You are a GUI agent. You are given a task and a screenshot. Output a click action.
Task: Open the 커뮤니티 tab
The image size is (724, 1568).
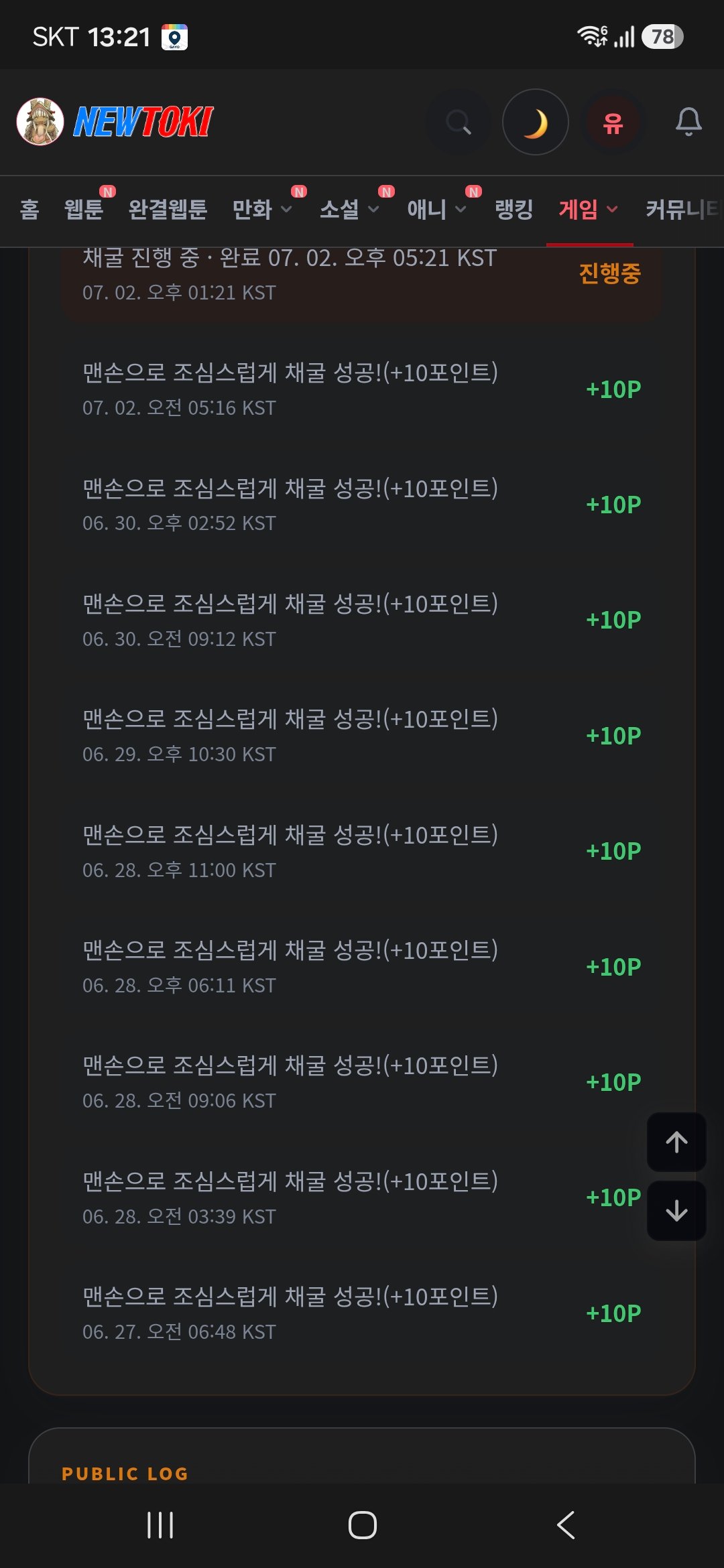(684, 210)
